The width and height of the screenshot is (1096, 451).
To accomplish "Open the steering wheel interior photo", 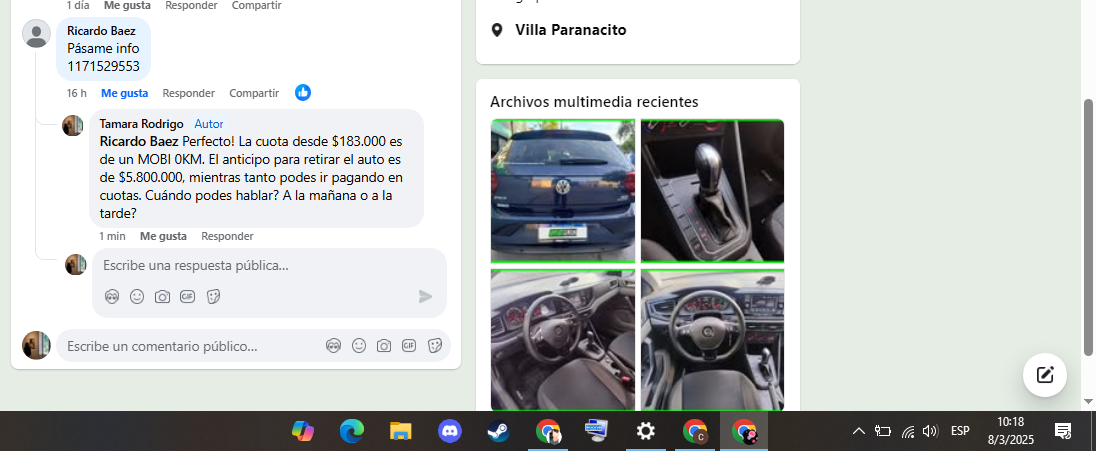I will click(x=563, y=339).
